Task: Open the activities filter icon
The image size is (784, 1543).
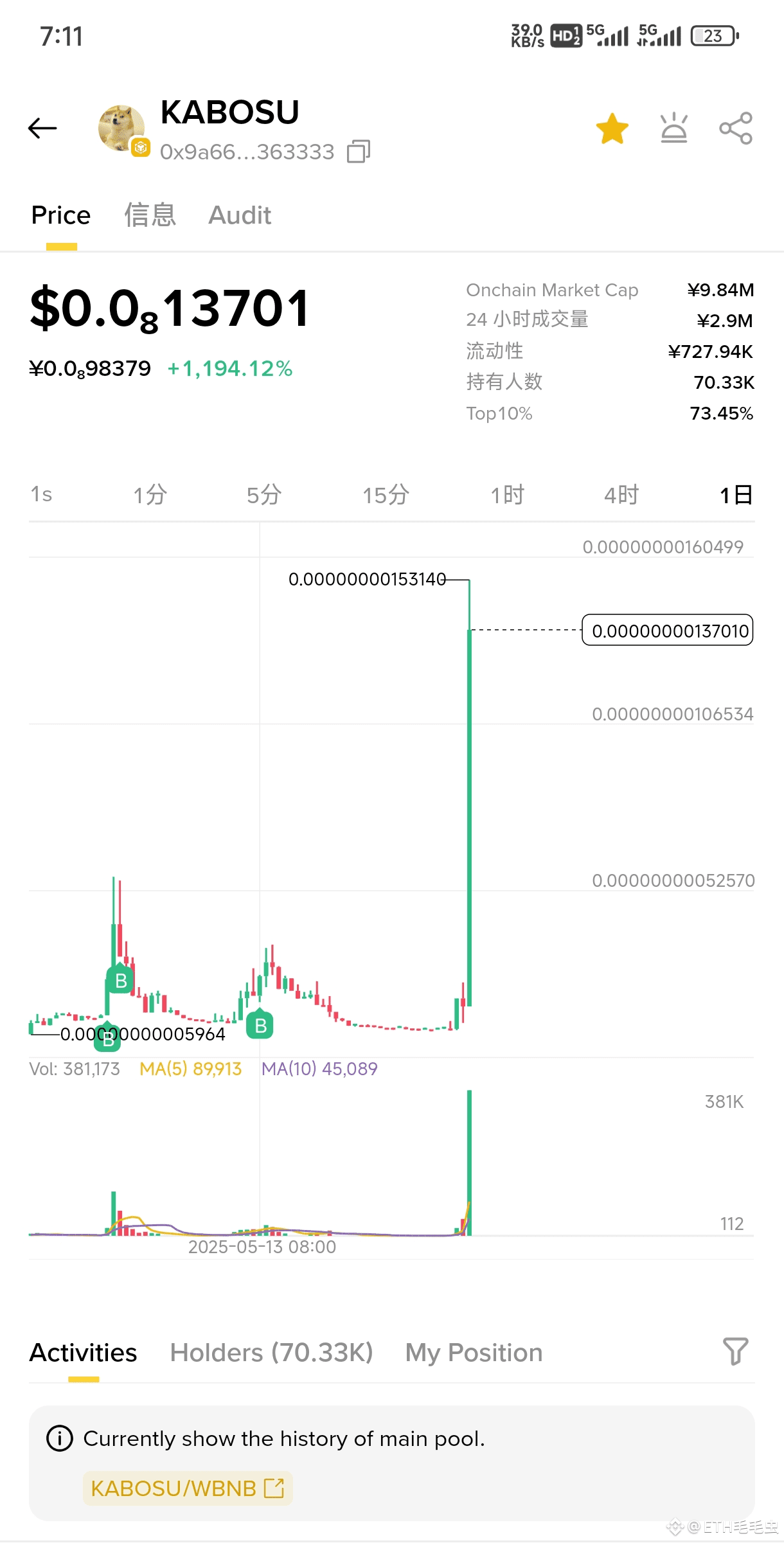Action: click(736, 1351)
